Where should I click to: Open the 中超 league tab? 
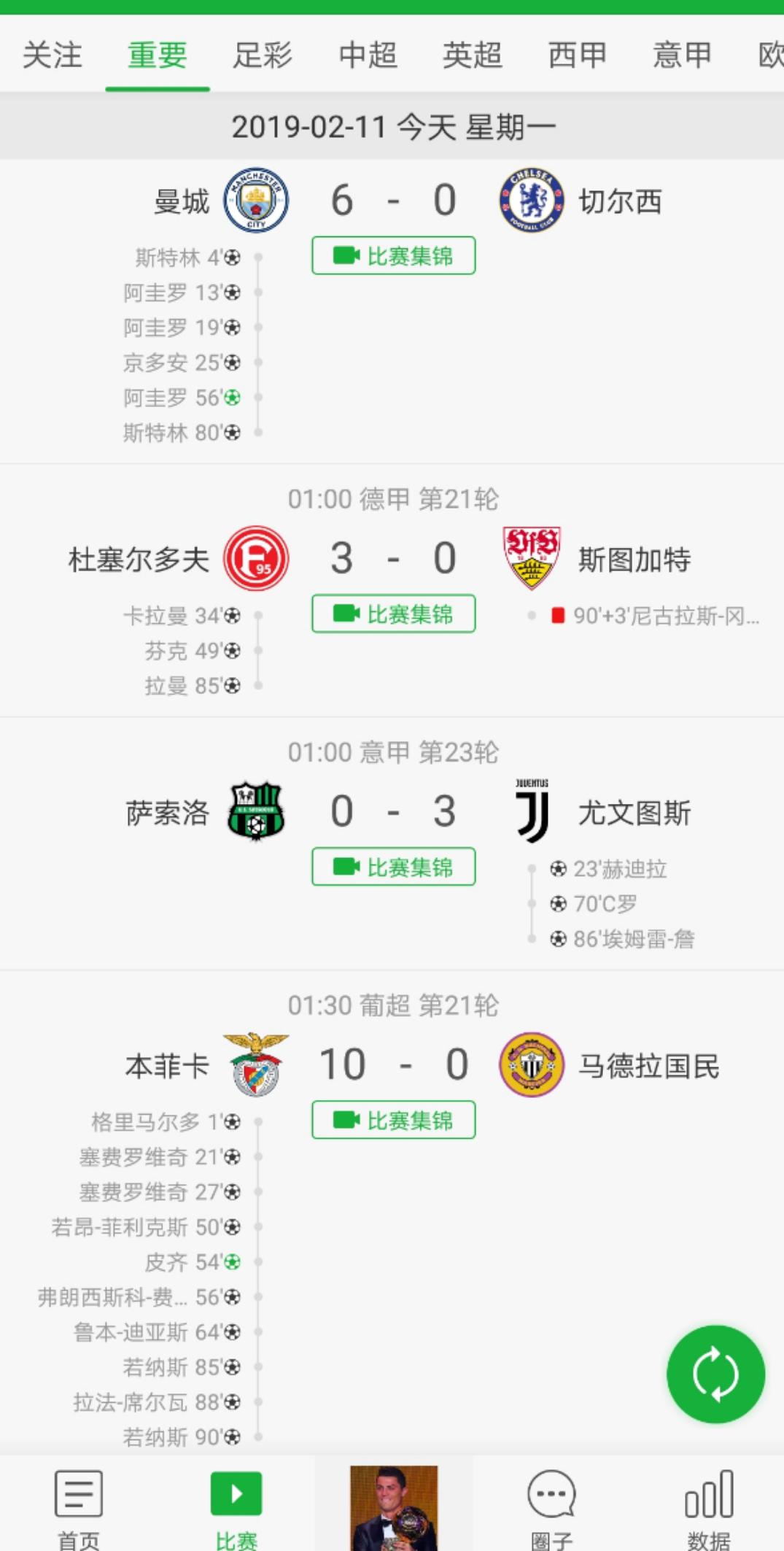368,55
